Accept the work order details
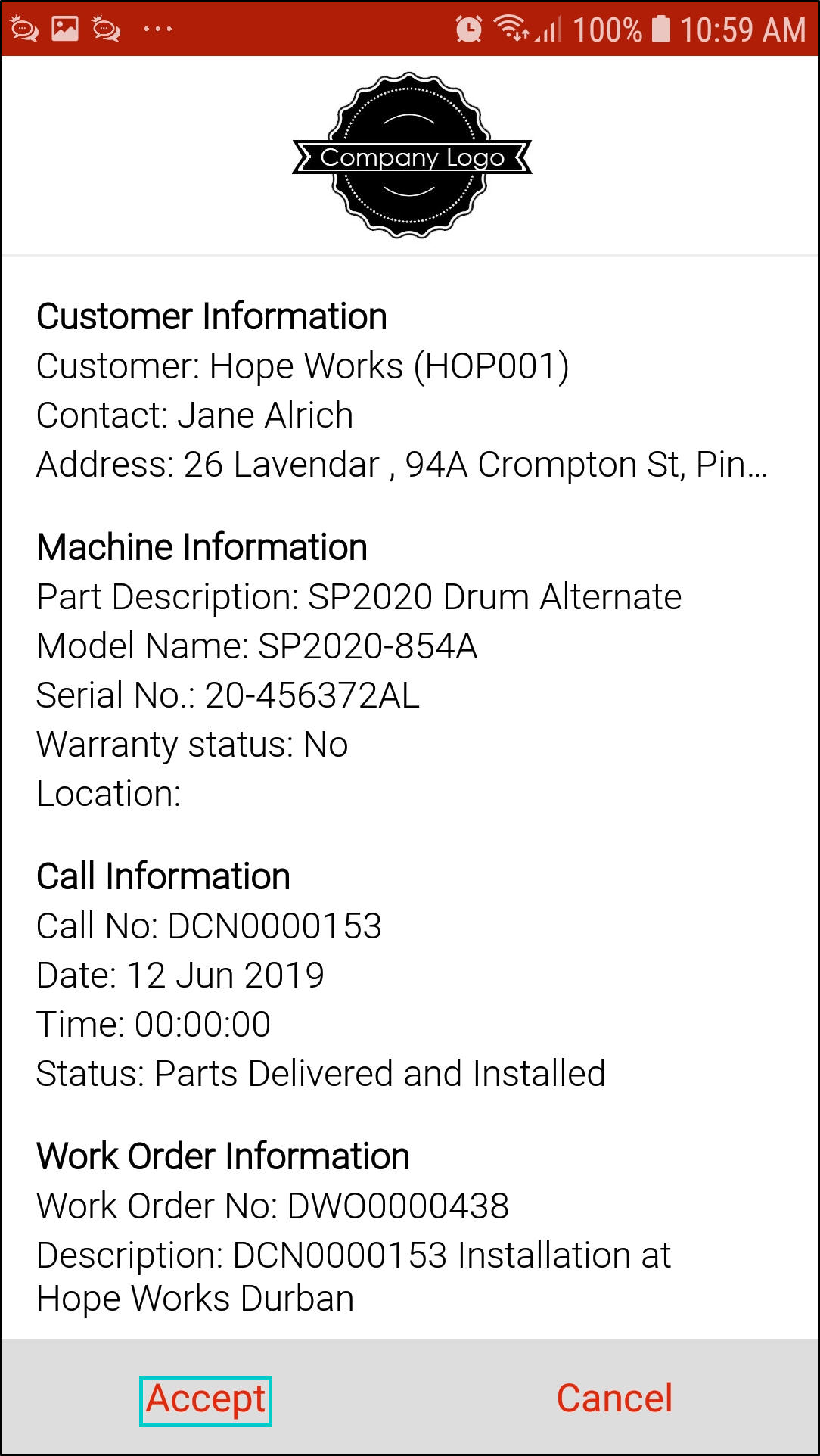Viewport: 820px width, 1456px height. [205, 1398]
